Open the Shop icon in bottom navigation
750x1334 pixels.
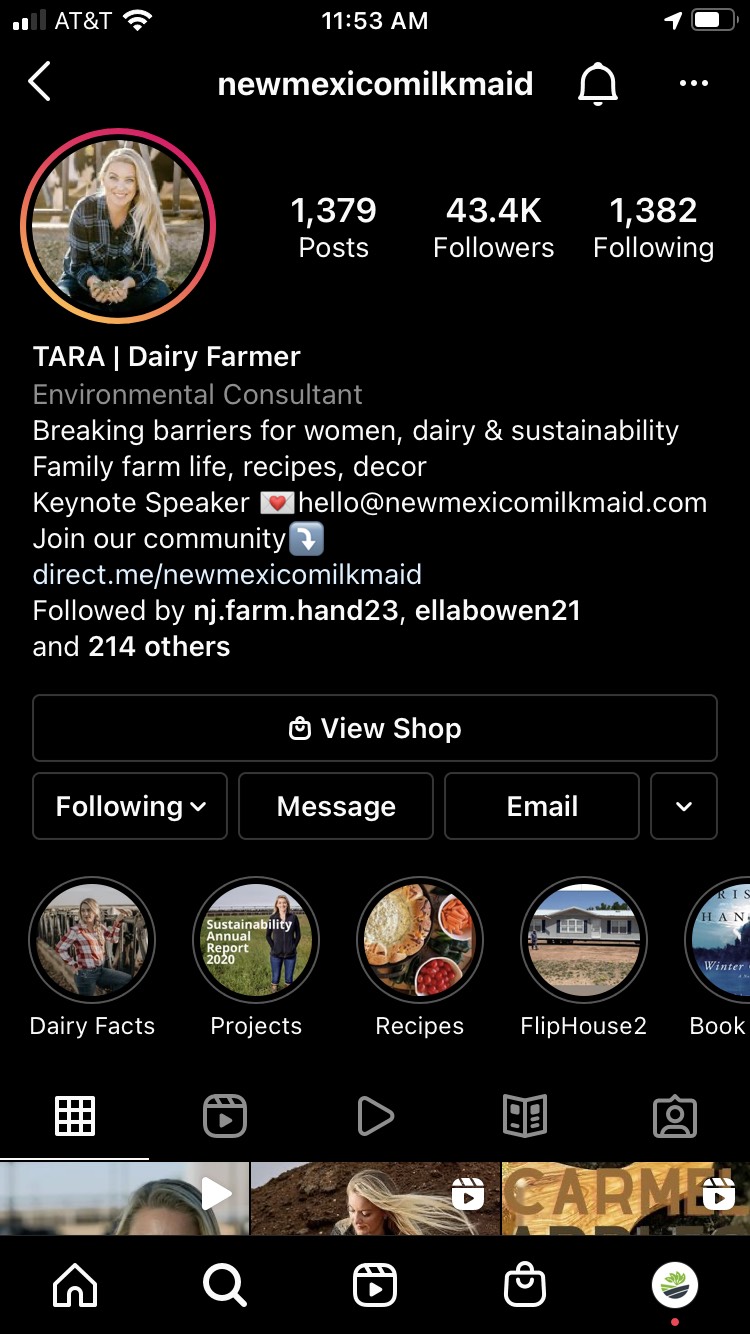(525, 1286)
